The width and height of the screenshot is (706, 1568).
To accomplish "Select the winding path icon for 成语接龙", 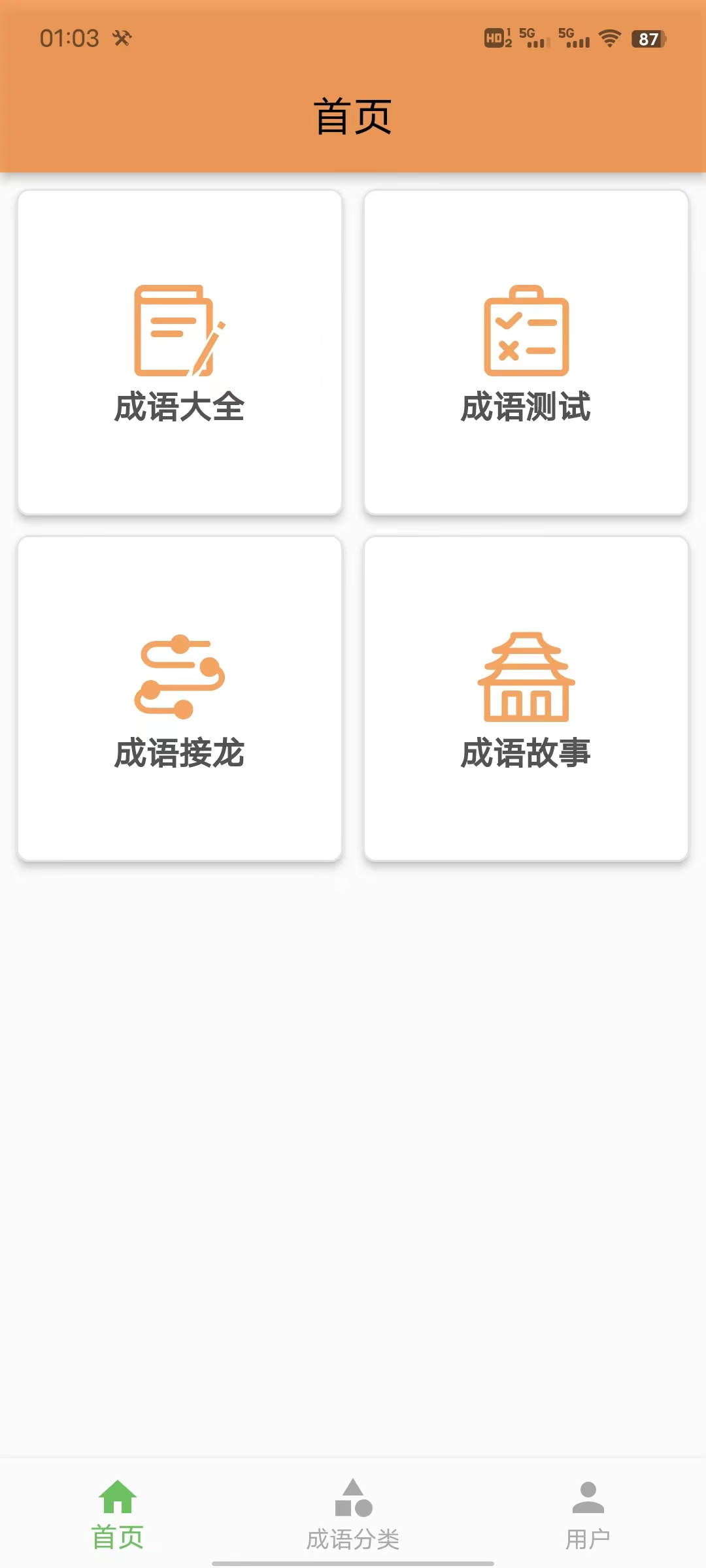I will coord(178,676).
